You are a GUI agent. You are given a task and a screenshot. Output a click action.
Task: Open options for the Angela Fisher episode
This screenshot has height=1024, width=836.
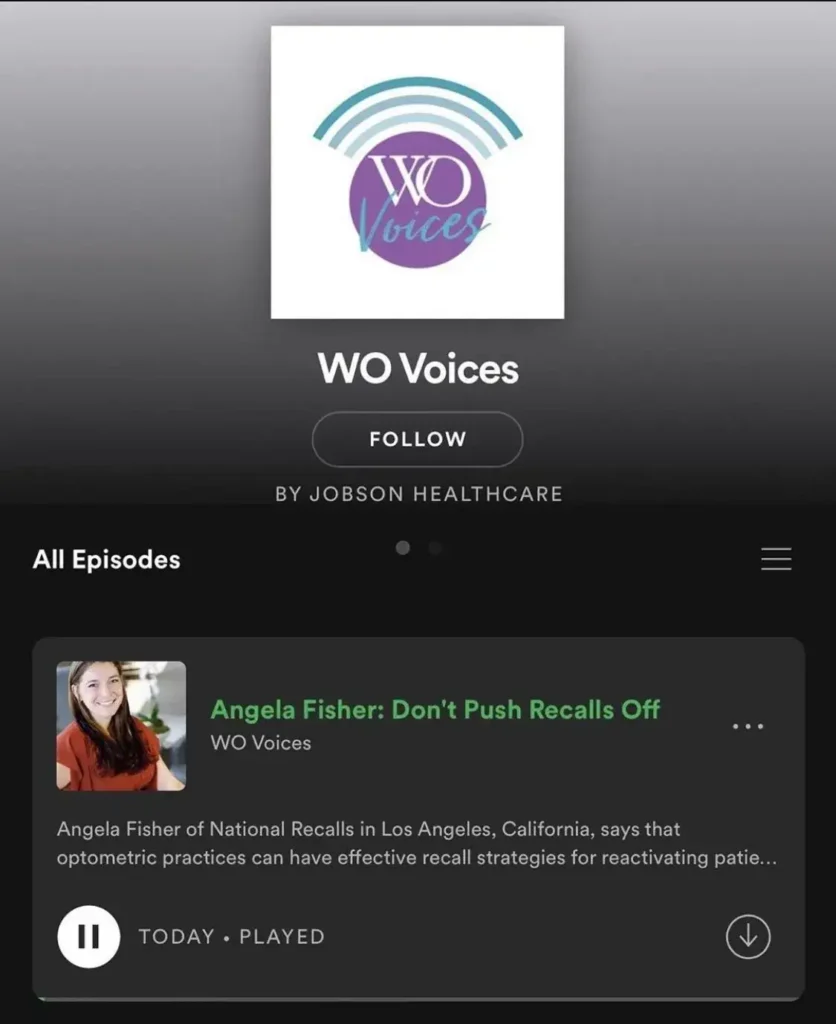pyautogui.click(x=748, y=726)
